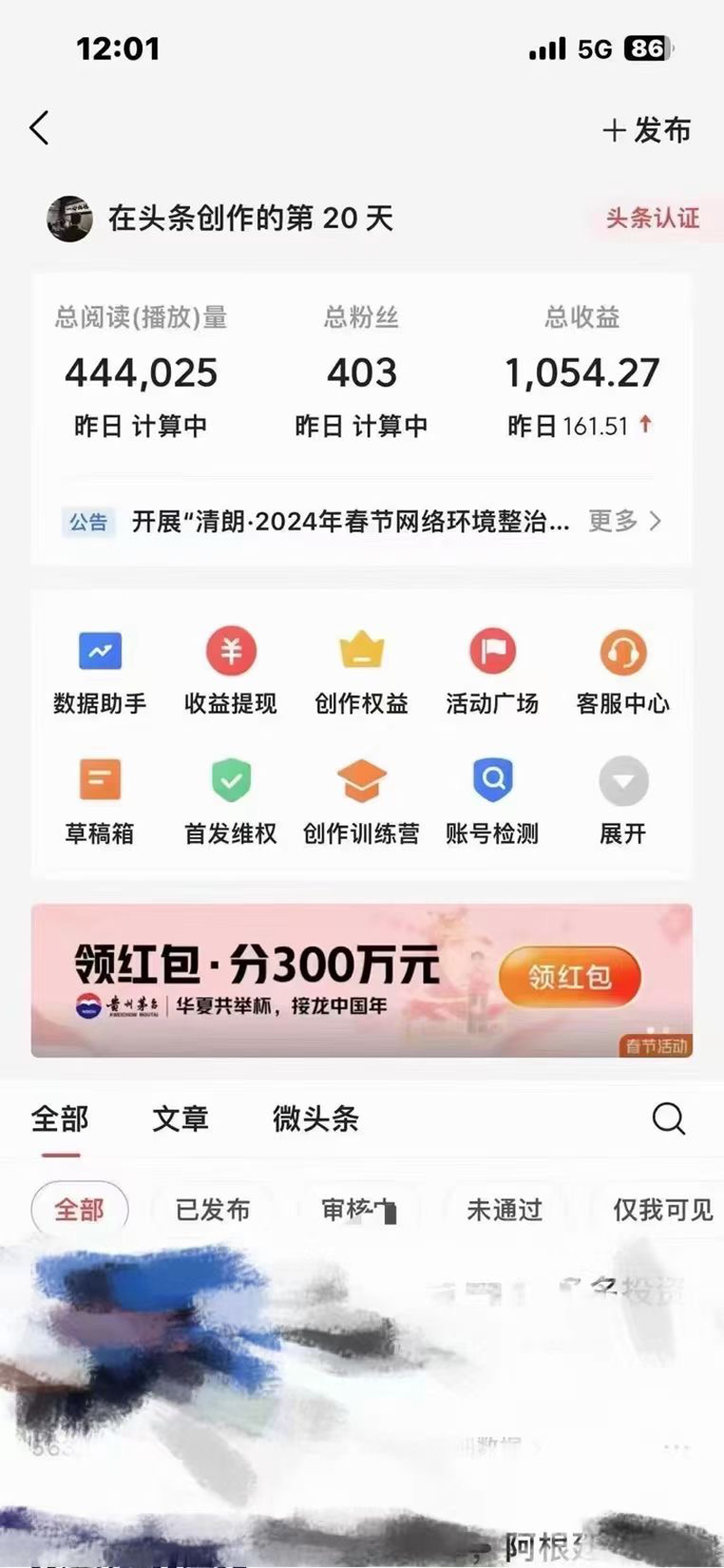Search content with the magnifier icon
This screenshot has height=1568, width=724.
tap(668, 1119)
